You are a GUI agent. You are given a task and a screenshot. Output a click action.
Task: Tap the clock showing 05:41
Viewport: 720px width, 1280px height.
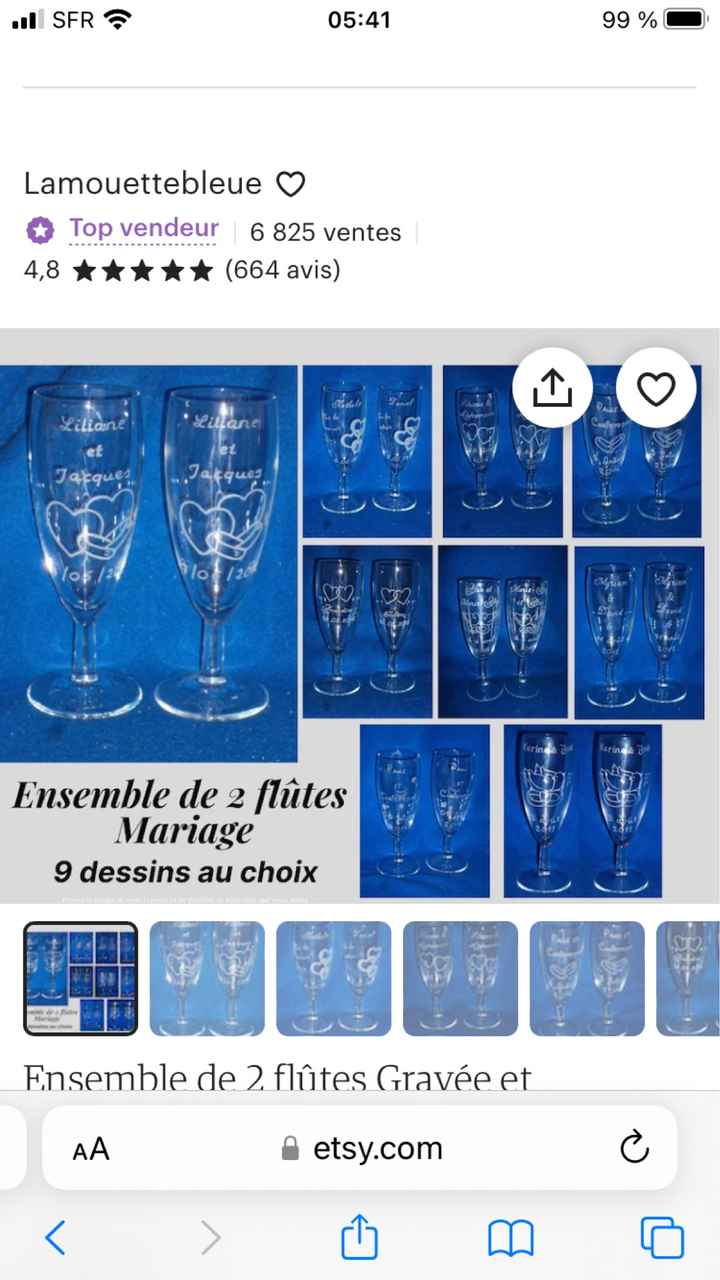(x=360, y=20)
